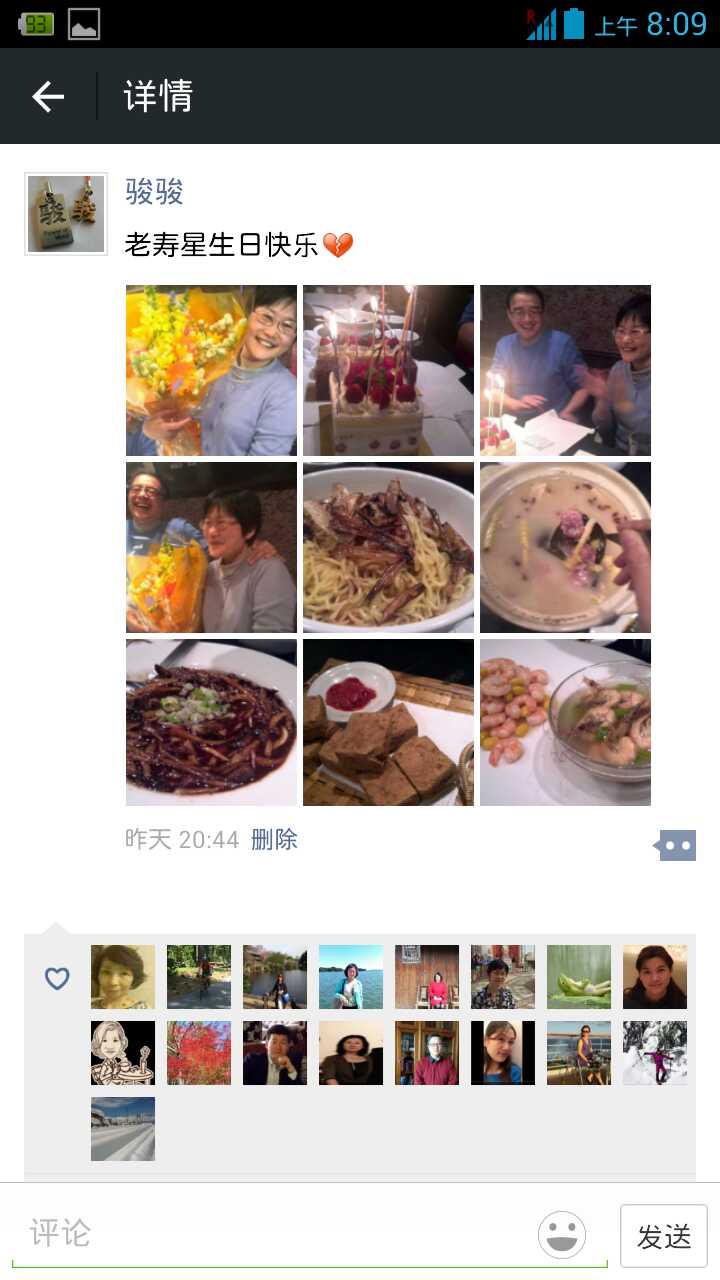Open the 骏骏 username link
The image size is (720, 1280).
click(x=154, y=191)
